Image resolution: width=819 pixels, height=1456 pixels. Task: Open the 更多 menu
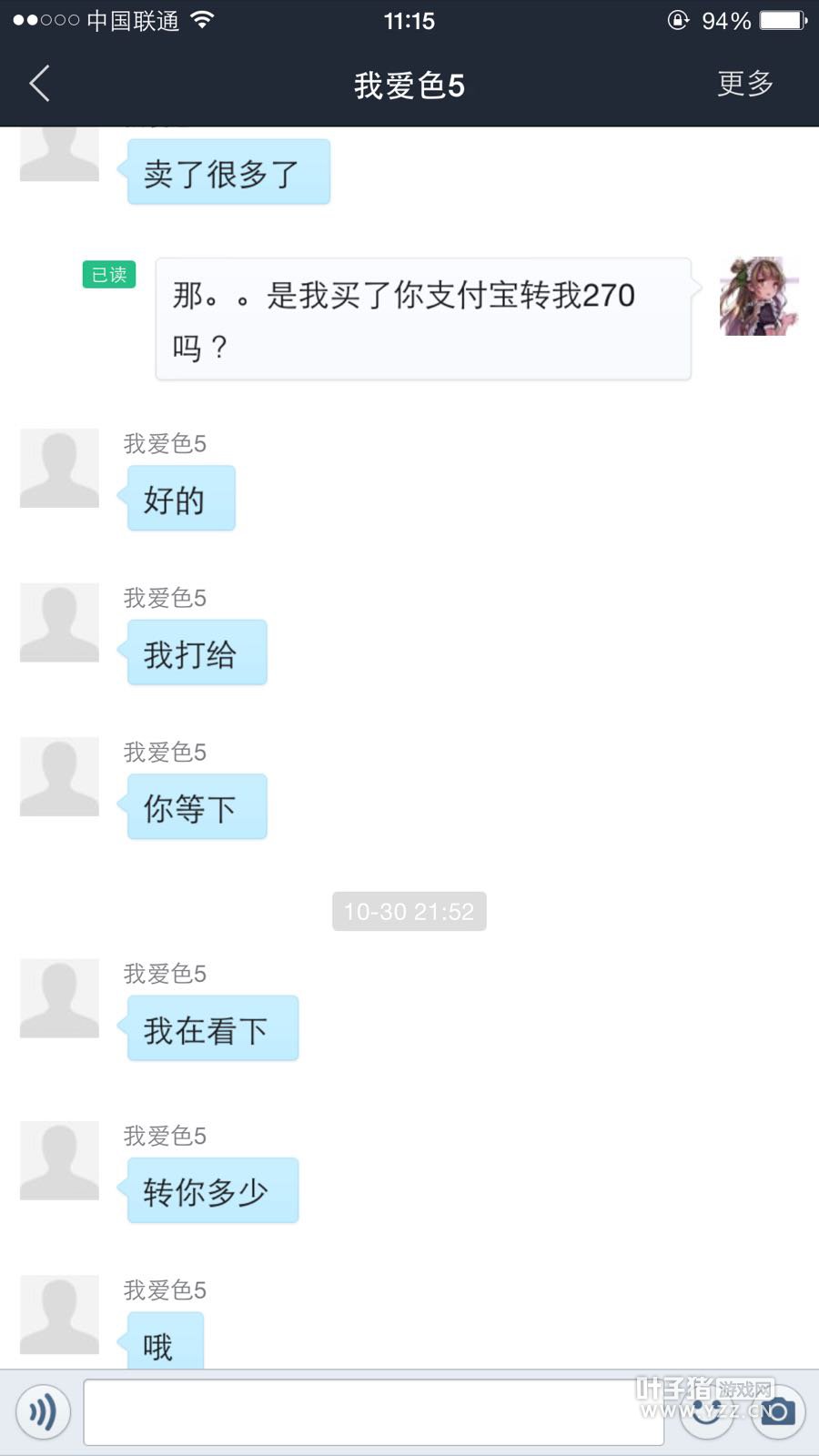(744, 84)
